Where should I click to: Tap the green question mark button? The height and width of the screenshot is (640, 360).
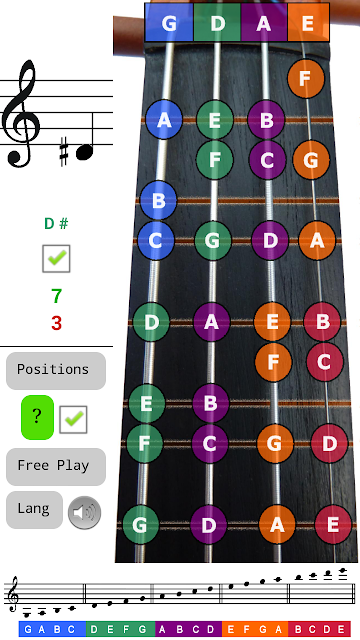tap(38, 417)
